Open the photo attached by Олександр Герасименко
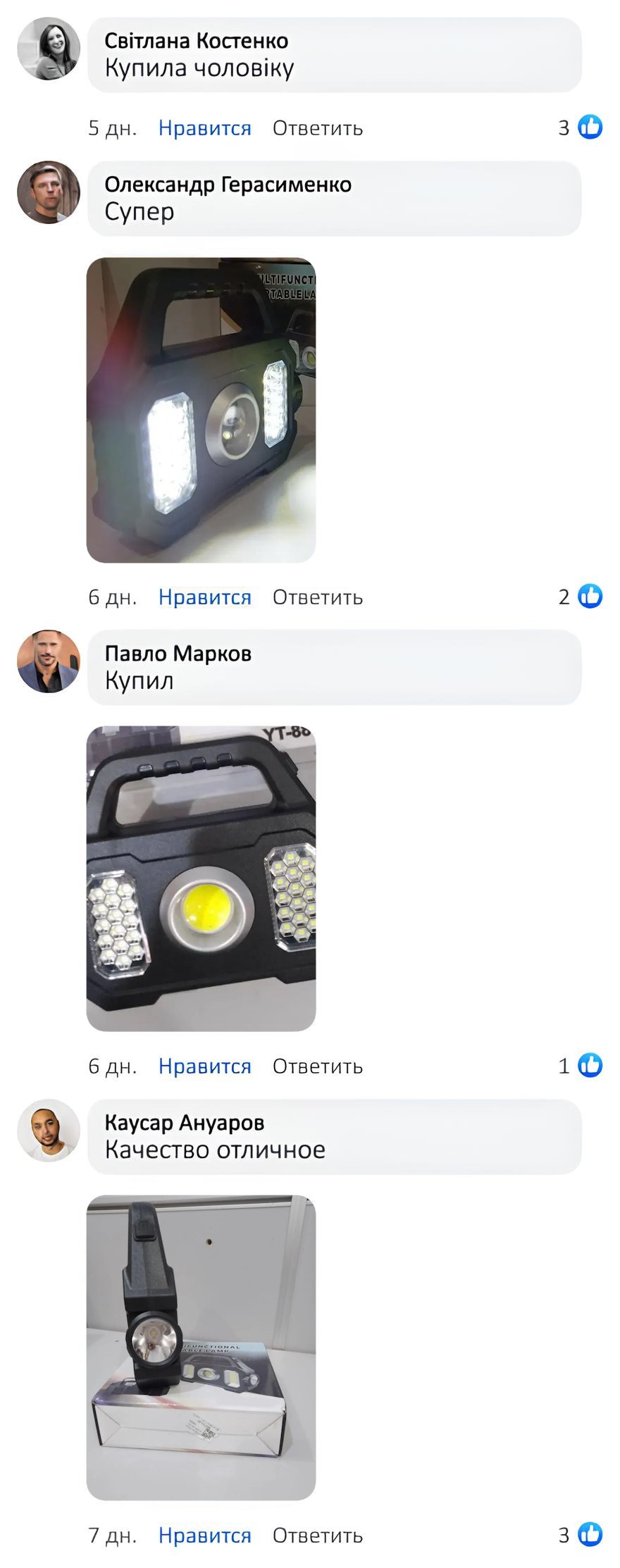The width and height of the screenshot is (620, 1568). pos(201,410)
